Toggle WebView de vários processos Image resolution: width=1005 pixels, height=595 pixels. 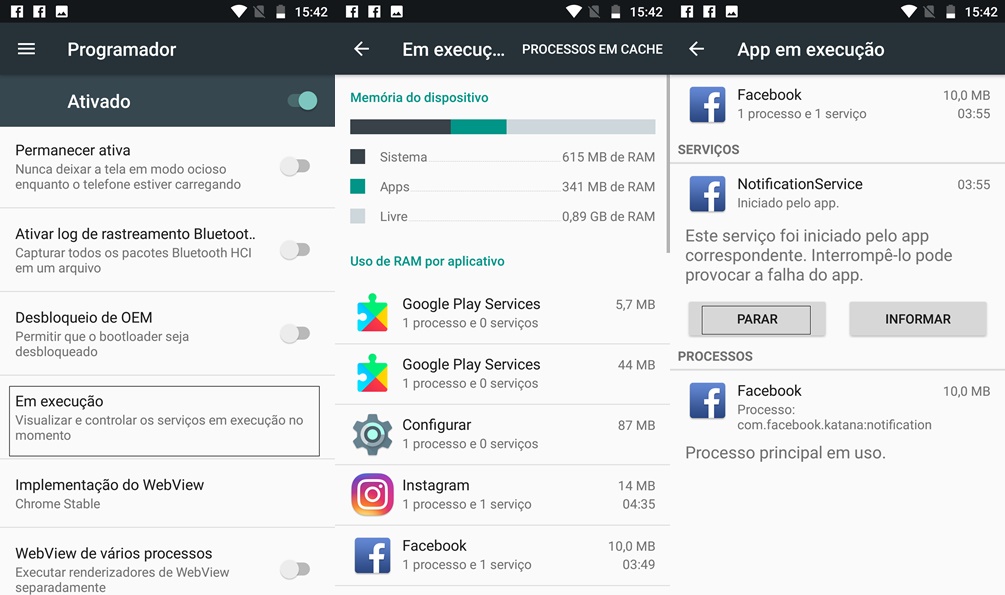tap(295, 570)
